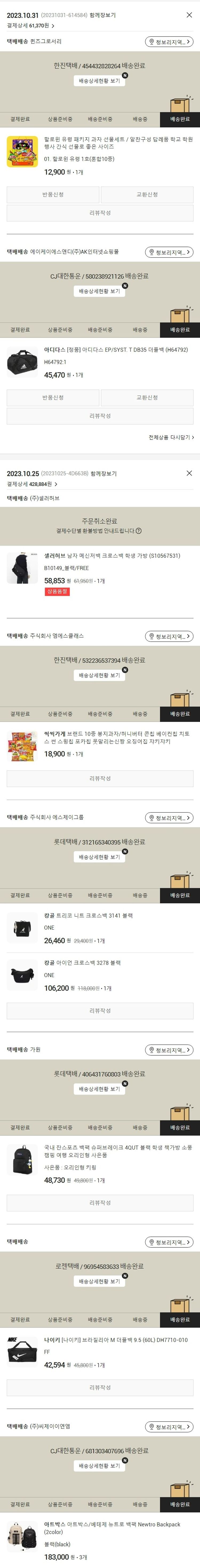Write a review for 아디다스 더플백
The width and height of the screenshot is (200, 1568).
tap(100, 416)
